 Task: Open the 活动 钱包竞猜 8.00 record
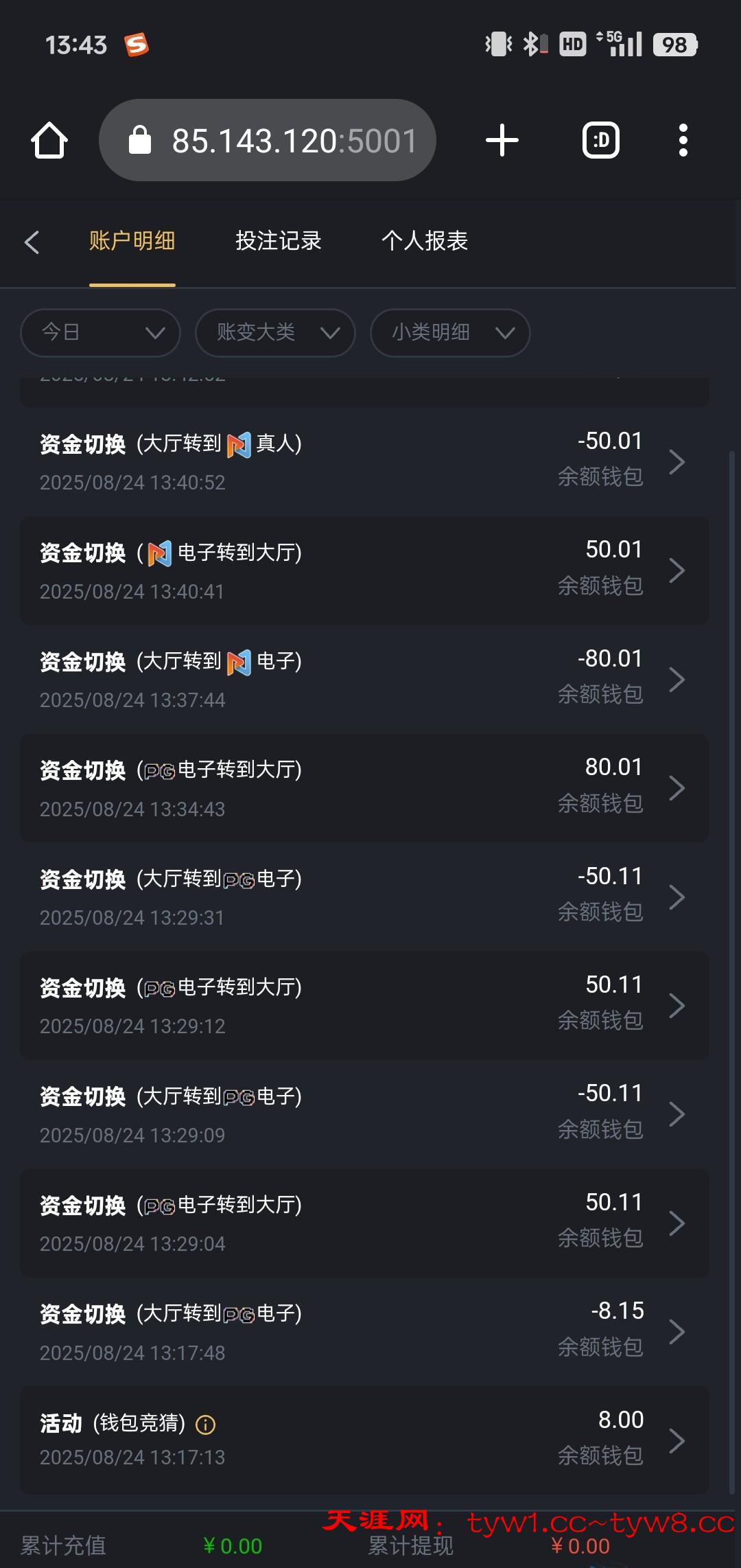pyautogui.click(x=364, y=1440)
